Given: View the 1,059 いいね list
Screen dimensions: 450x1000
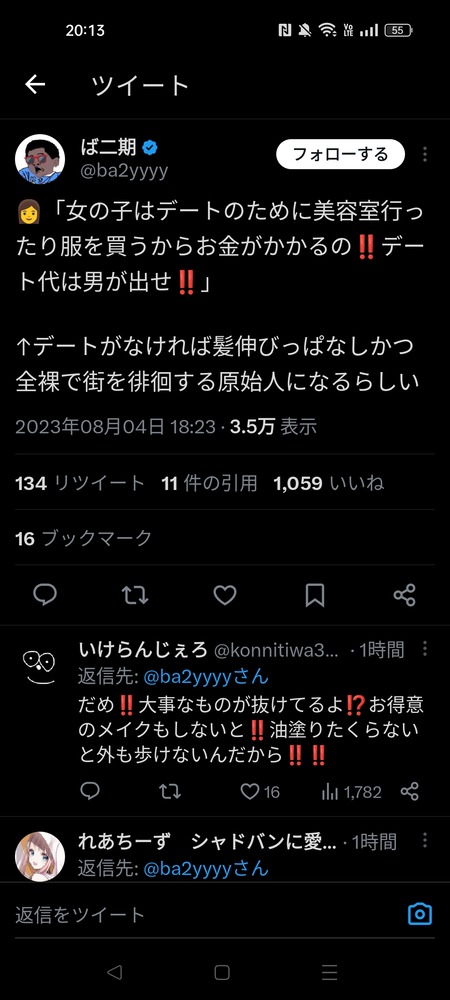Looking at the screenshot, I should pos(329,483).
